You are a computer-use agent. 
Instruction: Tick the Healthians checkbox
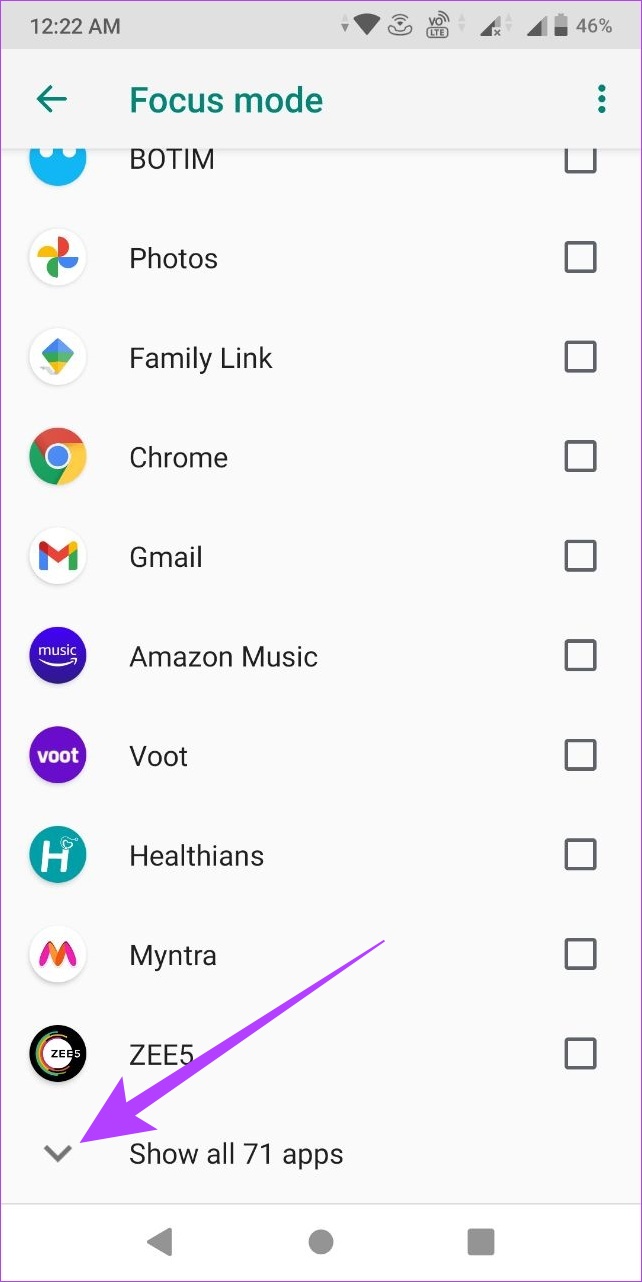click(x=580, y=854)
